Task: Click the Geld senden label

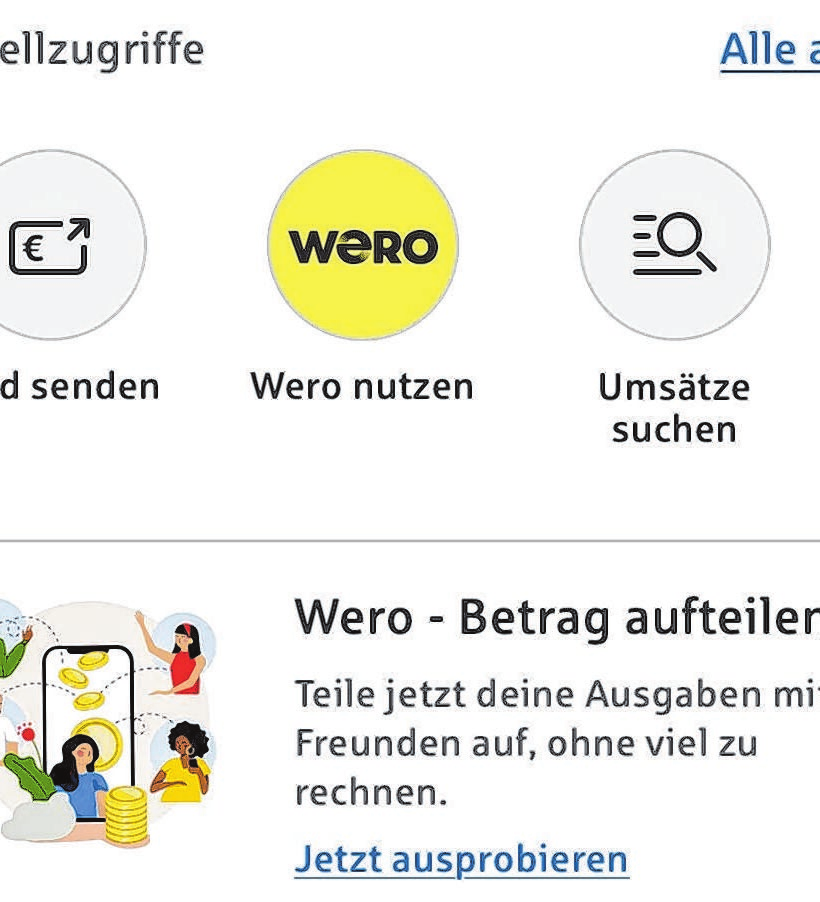Action: 80,384
